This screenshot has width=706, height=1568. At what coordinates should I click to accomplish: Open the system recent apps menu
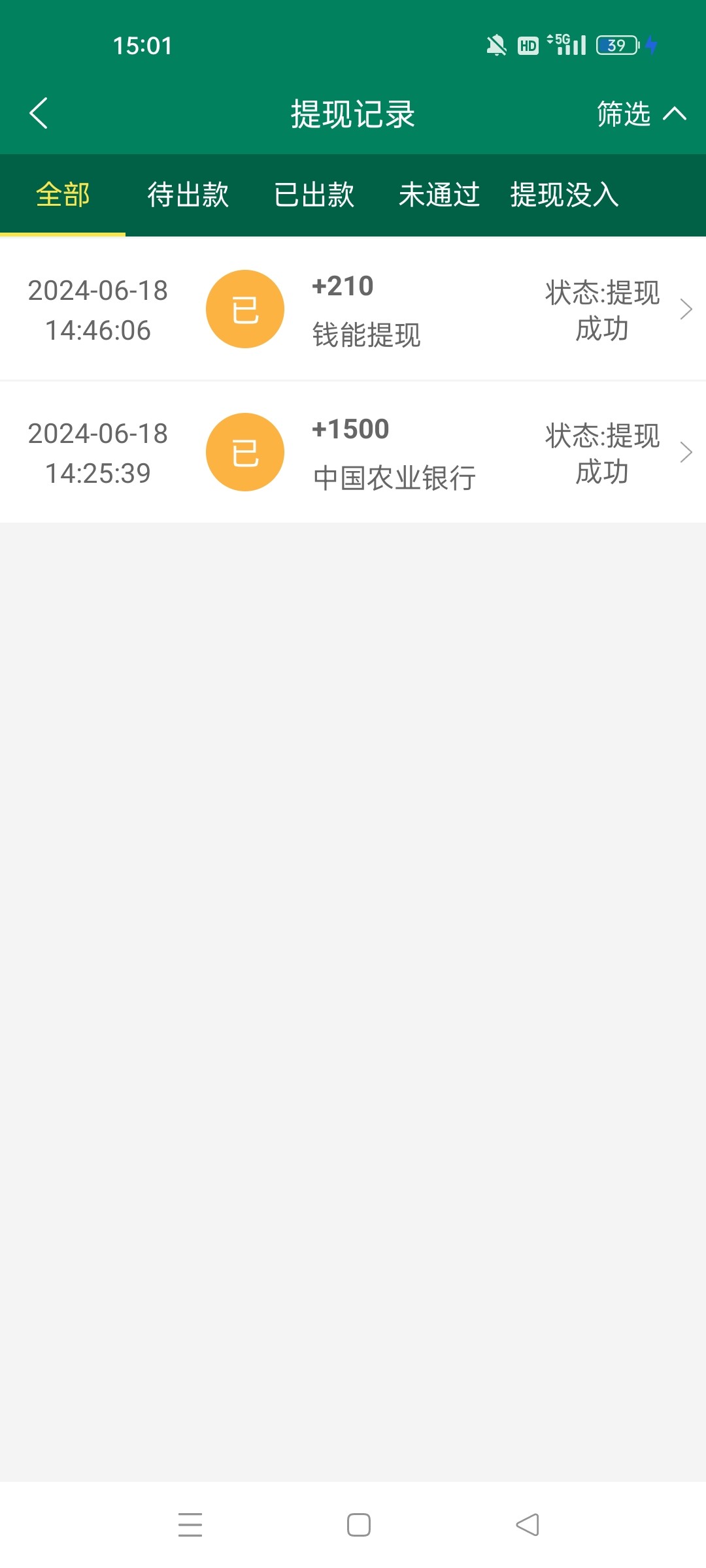[190, 1525]
